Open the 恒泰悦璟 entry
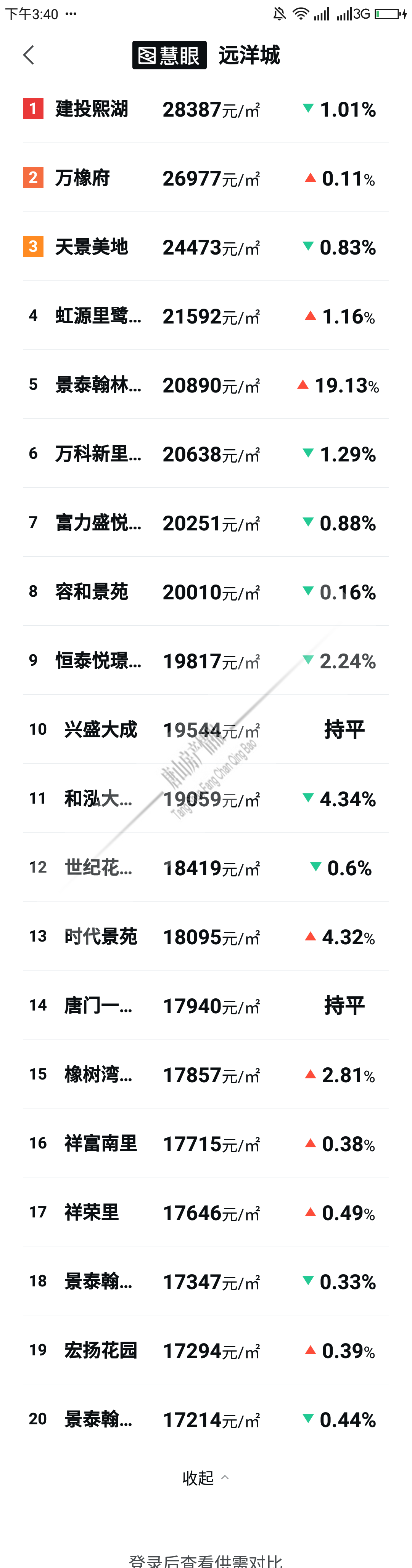Screen dimensions: 412x1568 point(98,660)
